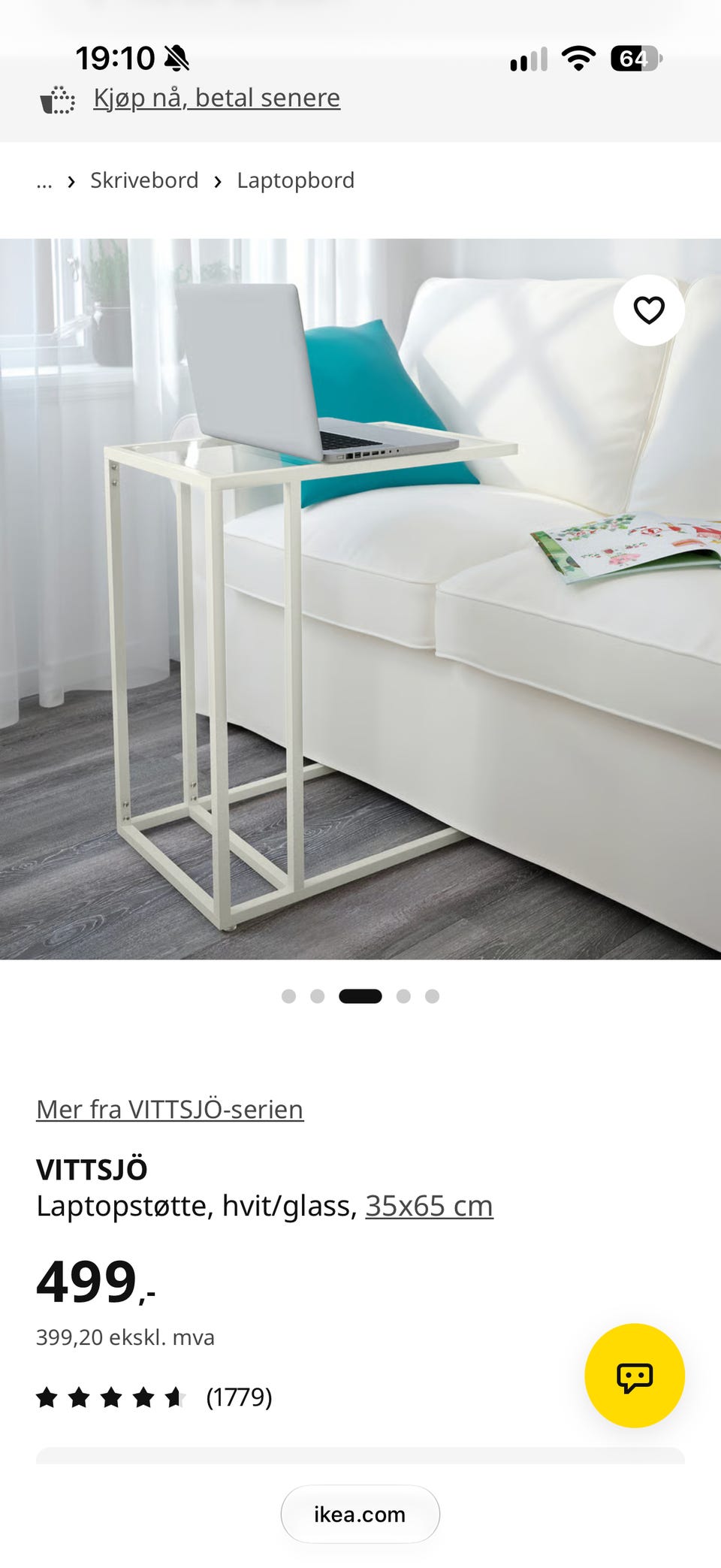Expand the collapsed breadcrumb ellipsis

click(44, 181)
